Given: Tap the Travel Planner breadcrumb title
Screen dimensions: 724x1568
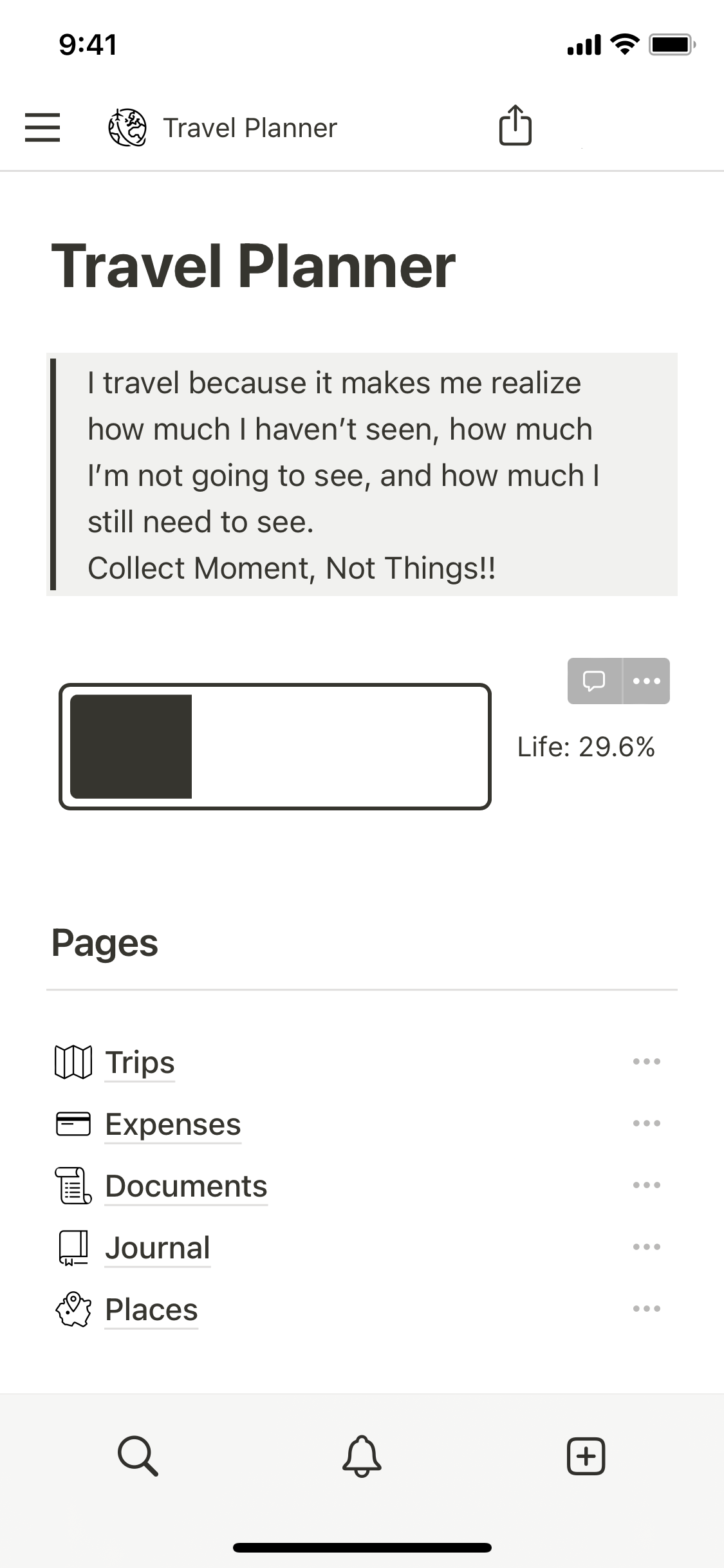Looking at the screenshot, I should click(250, 127).
